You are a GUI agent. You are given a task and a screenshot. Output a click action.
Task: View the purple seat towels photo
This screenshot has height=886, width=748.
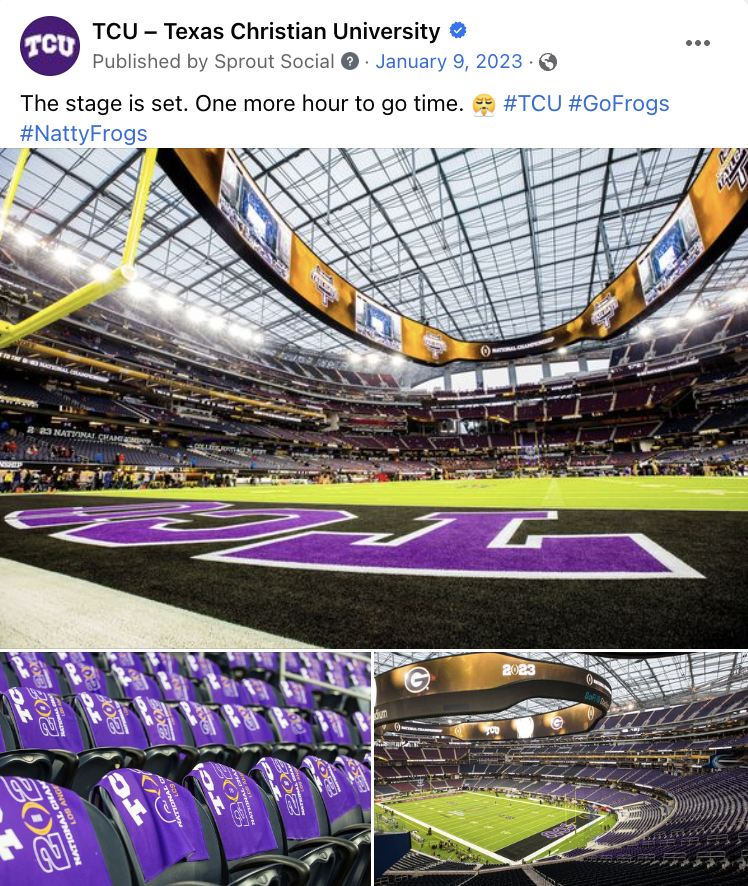185,769
